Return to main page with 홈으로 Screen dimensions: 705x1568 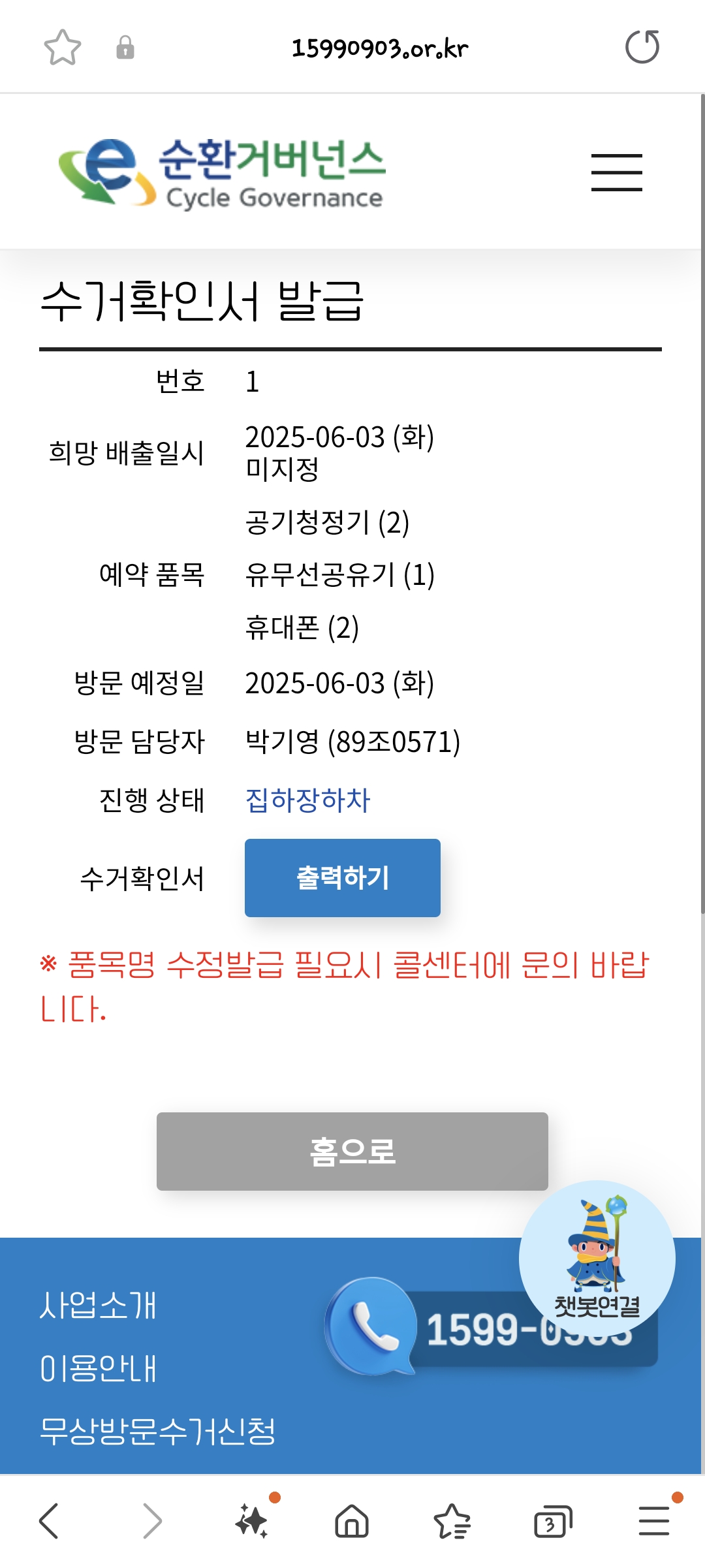pos(352,1151)
